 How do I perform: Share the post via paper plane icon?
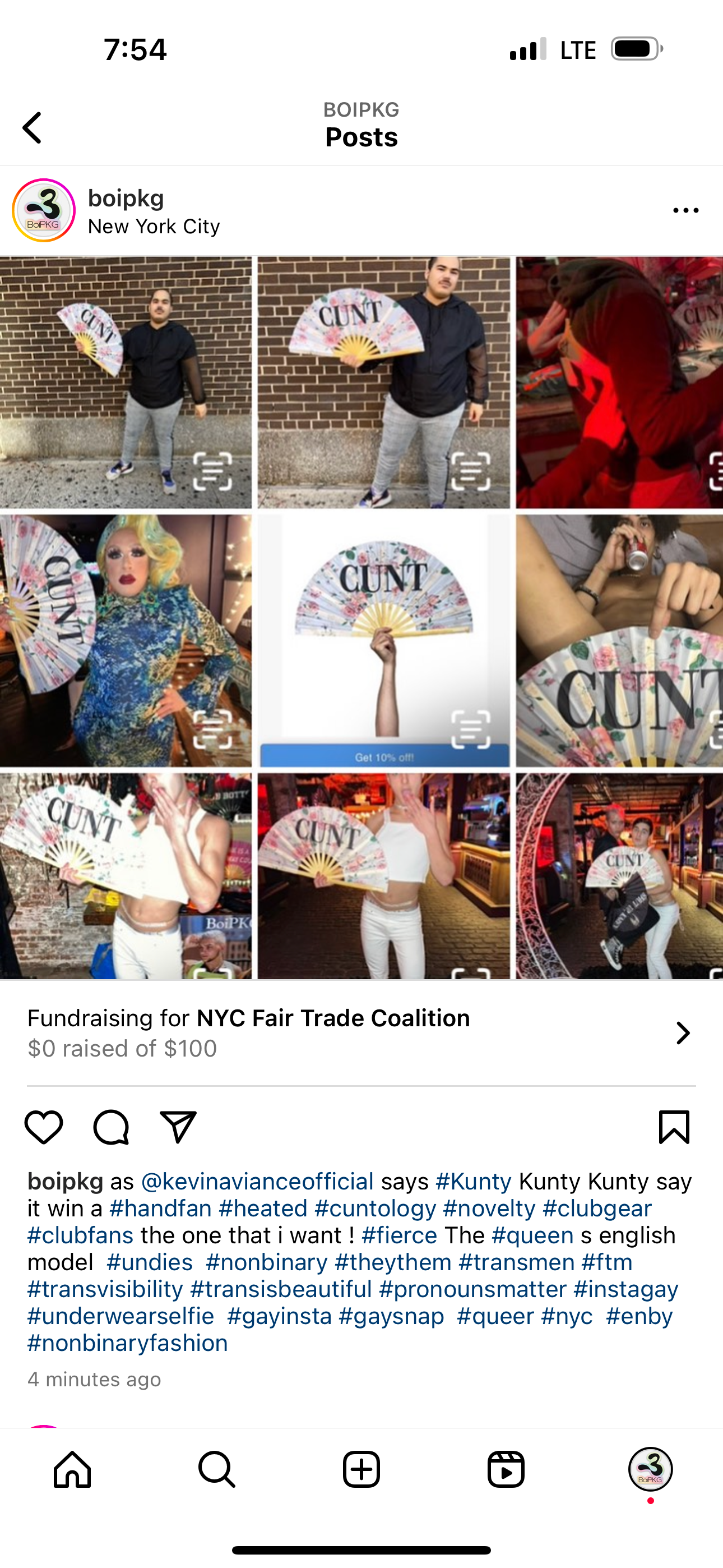pos(178,1127)
